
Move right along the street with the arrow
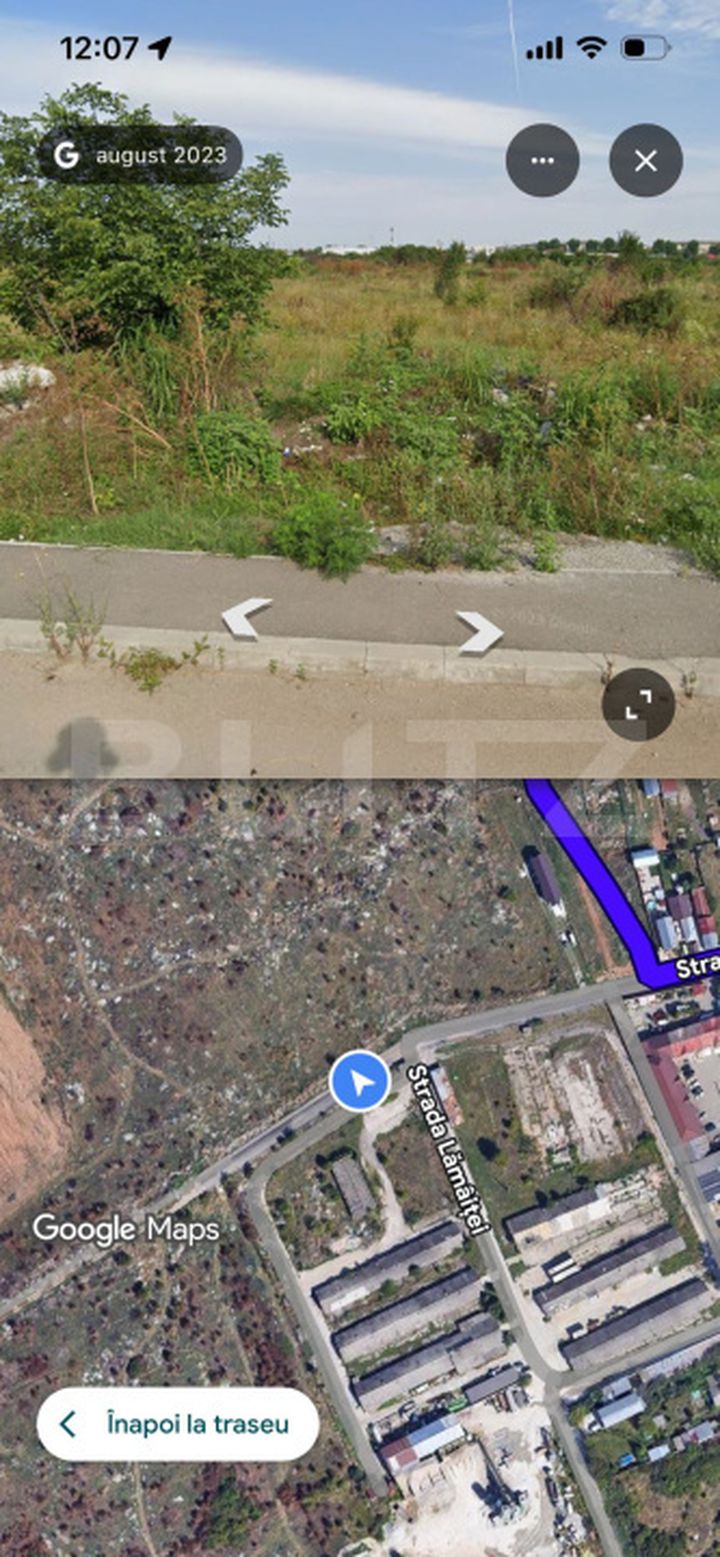[x=480, y=632]
